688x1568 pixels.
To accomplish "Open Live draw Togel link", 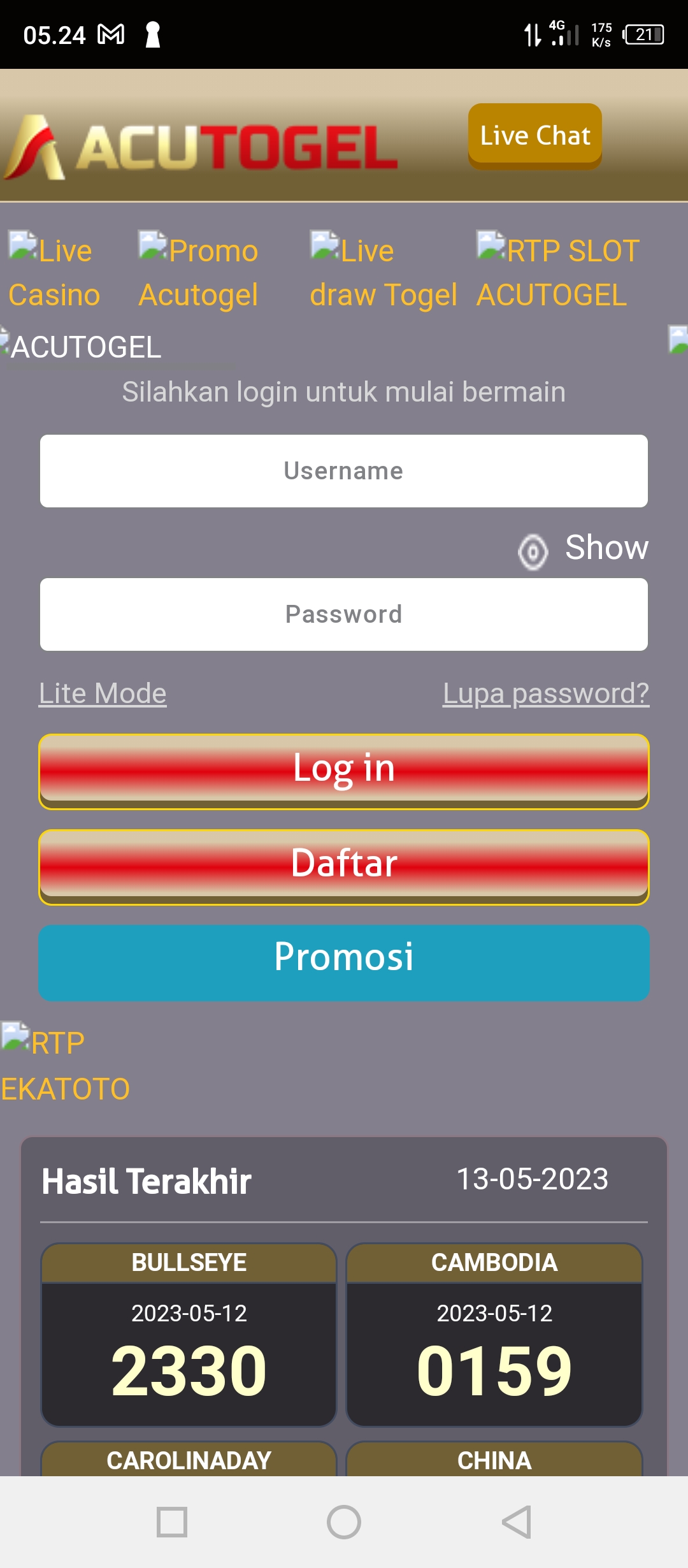I will tap(383, 273).
